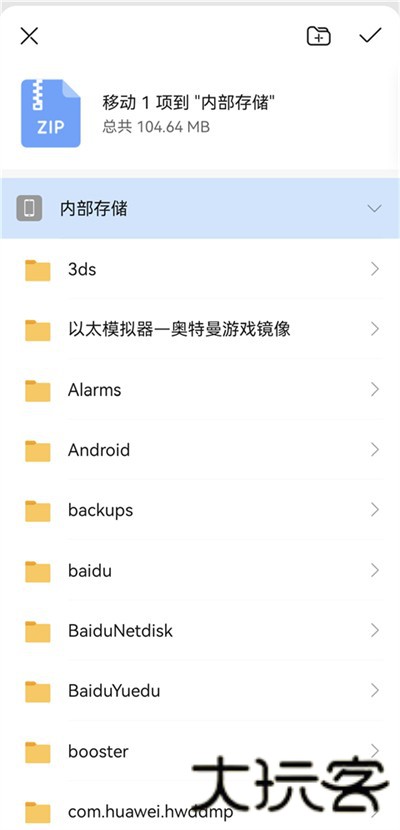Open the Android folder
400x830 pixels.
tap(200, 450)
